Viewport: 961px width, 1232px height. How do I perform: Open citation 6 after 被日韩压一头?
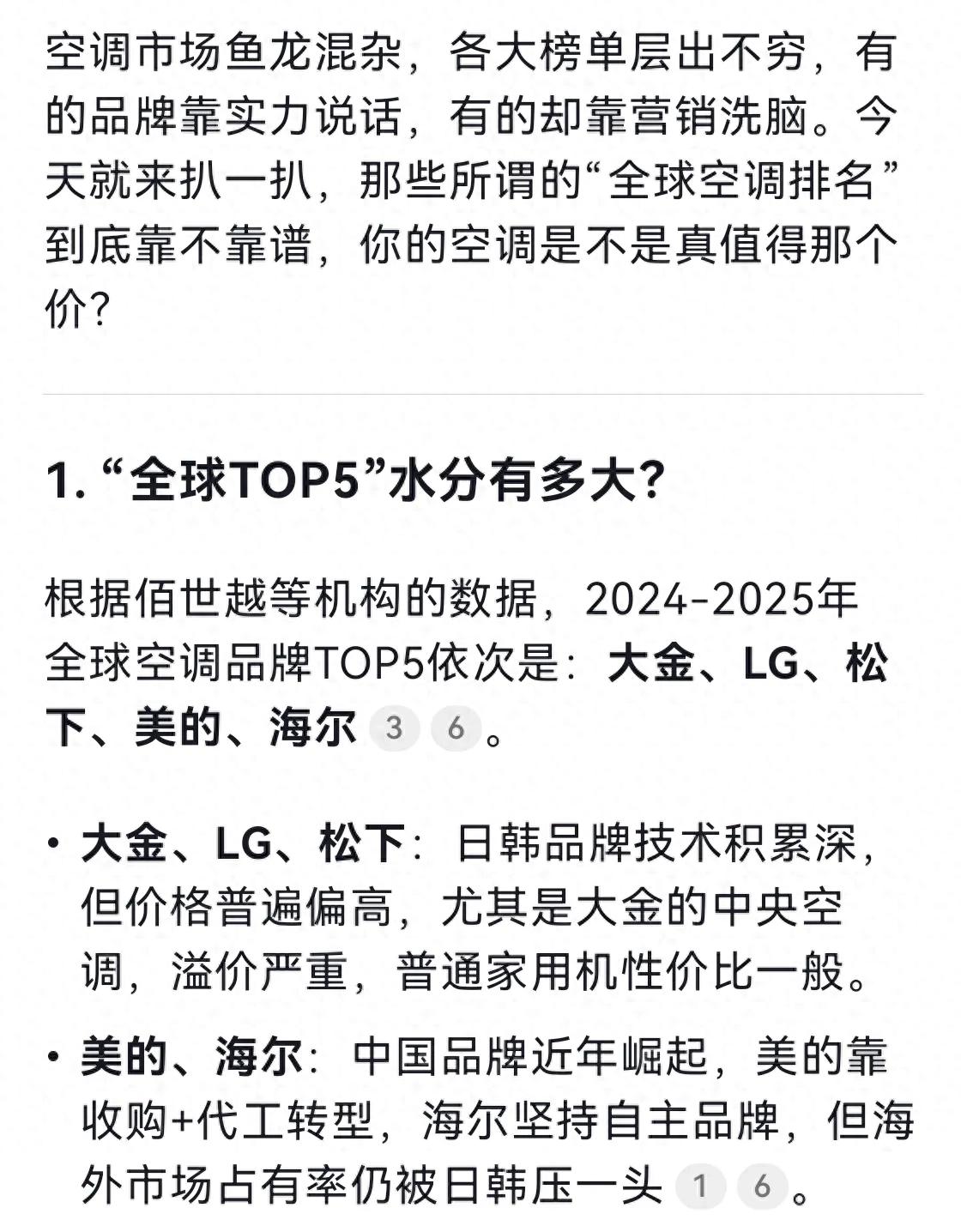[x=762, y=1187]
